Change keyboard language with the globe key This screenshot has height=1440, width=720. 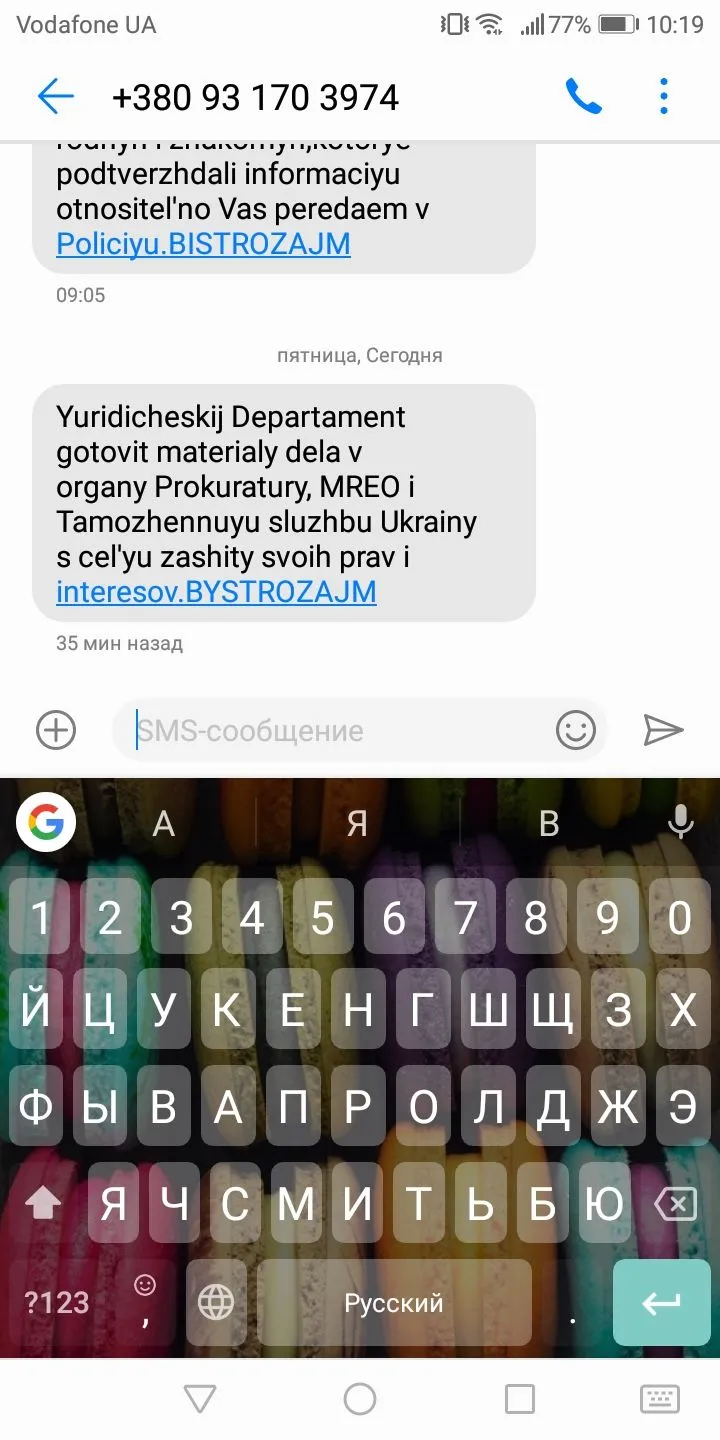point(216,1302)
